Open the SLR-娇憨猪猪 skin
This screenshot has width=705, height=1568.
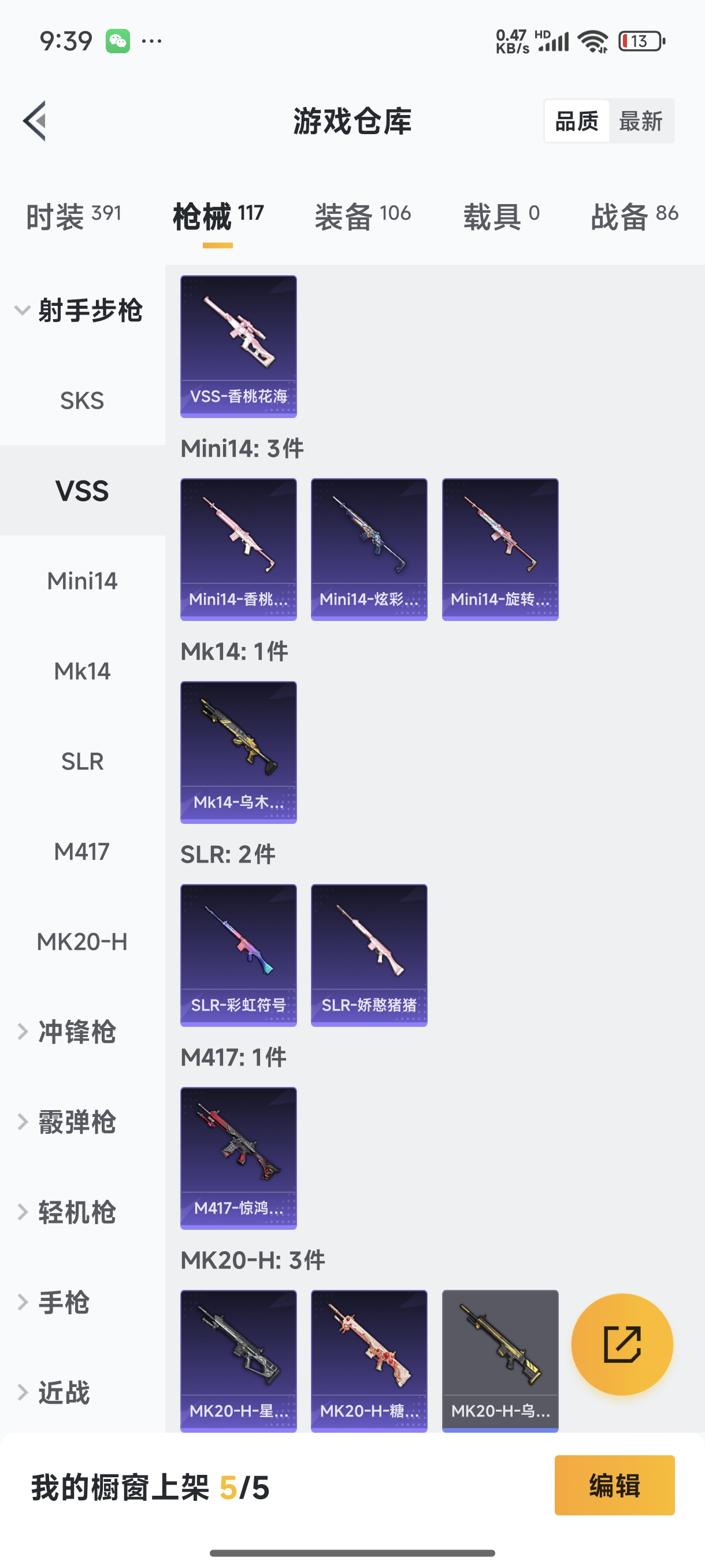point(369,955)
